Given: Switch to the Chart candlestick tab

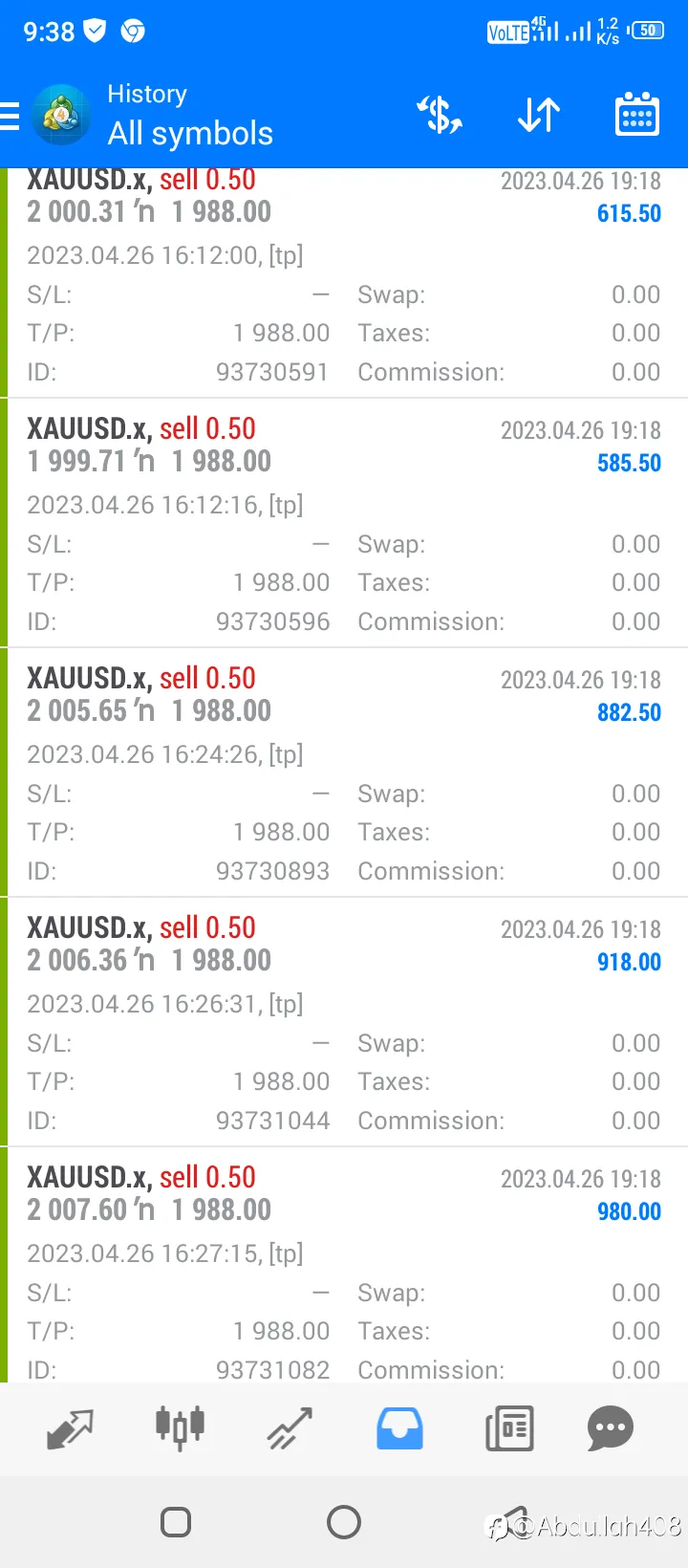Looking at the screenshot, I should (180, 1428).
